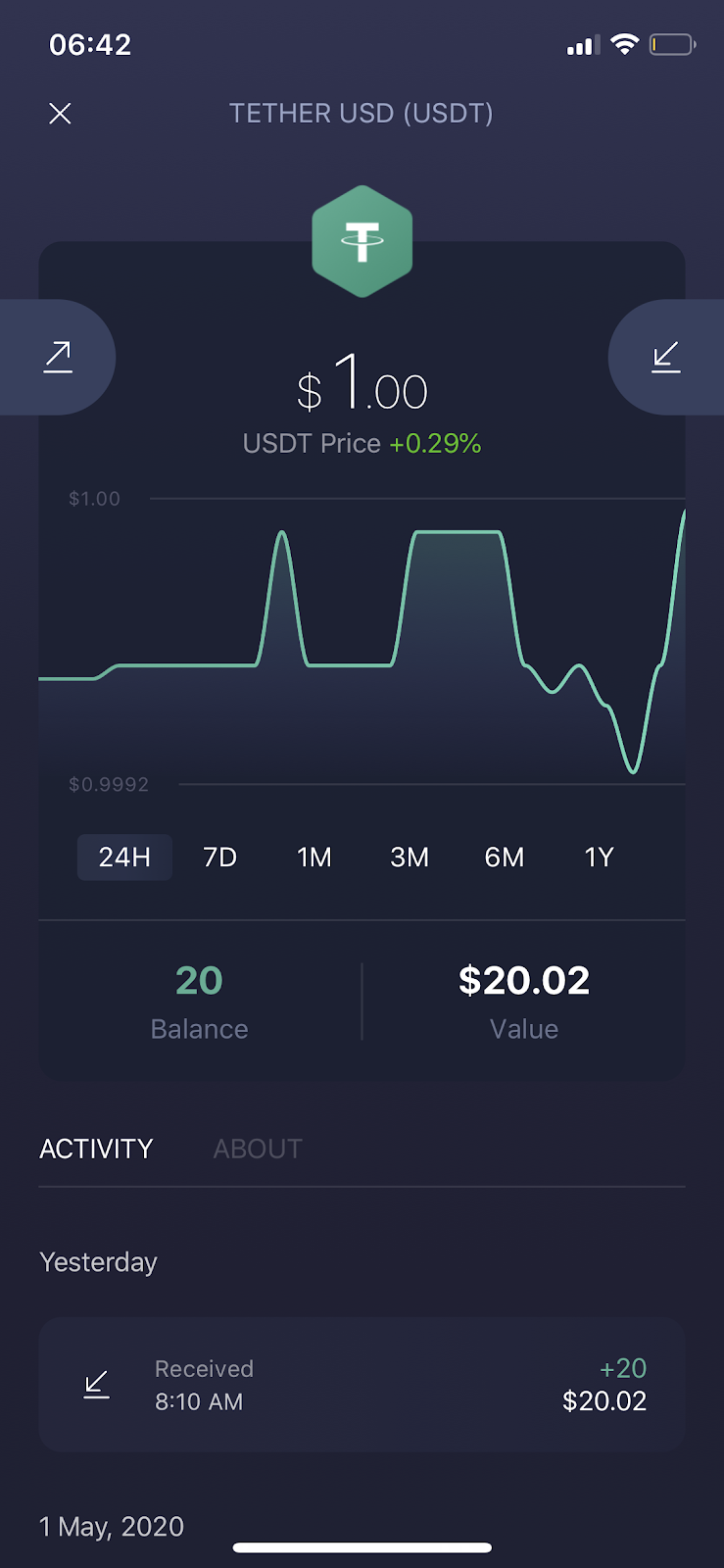
Task: Tap the receive arrow button
Action: (666, 357)
